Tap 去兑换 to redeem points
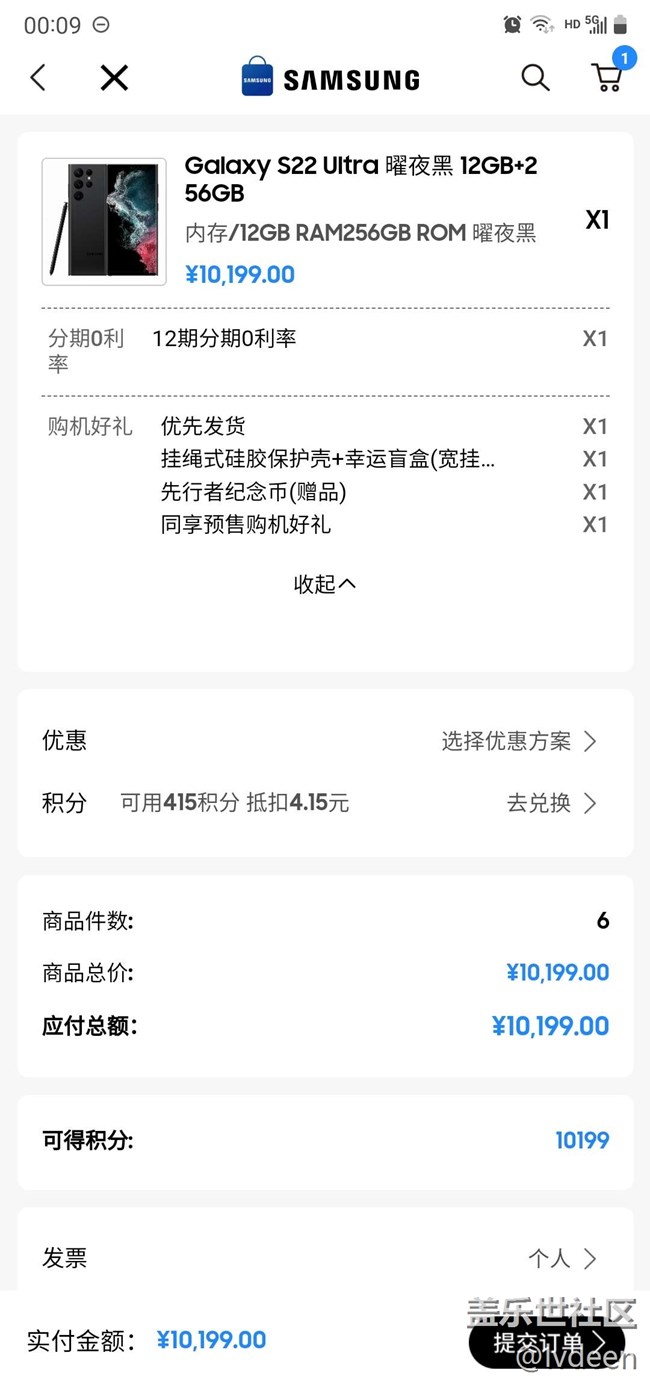Image resolution: width=650 pixels, height=1394 pixels. 551,803
